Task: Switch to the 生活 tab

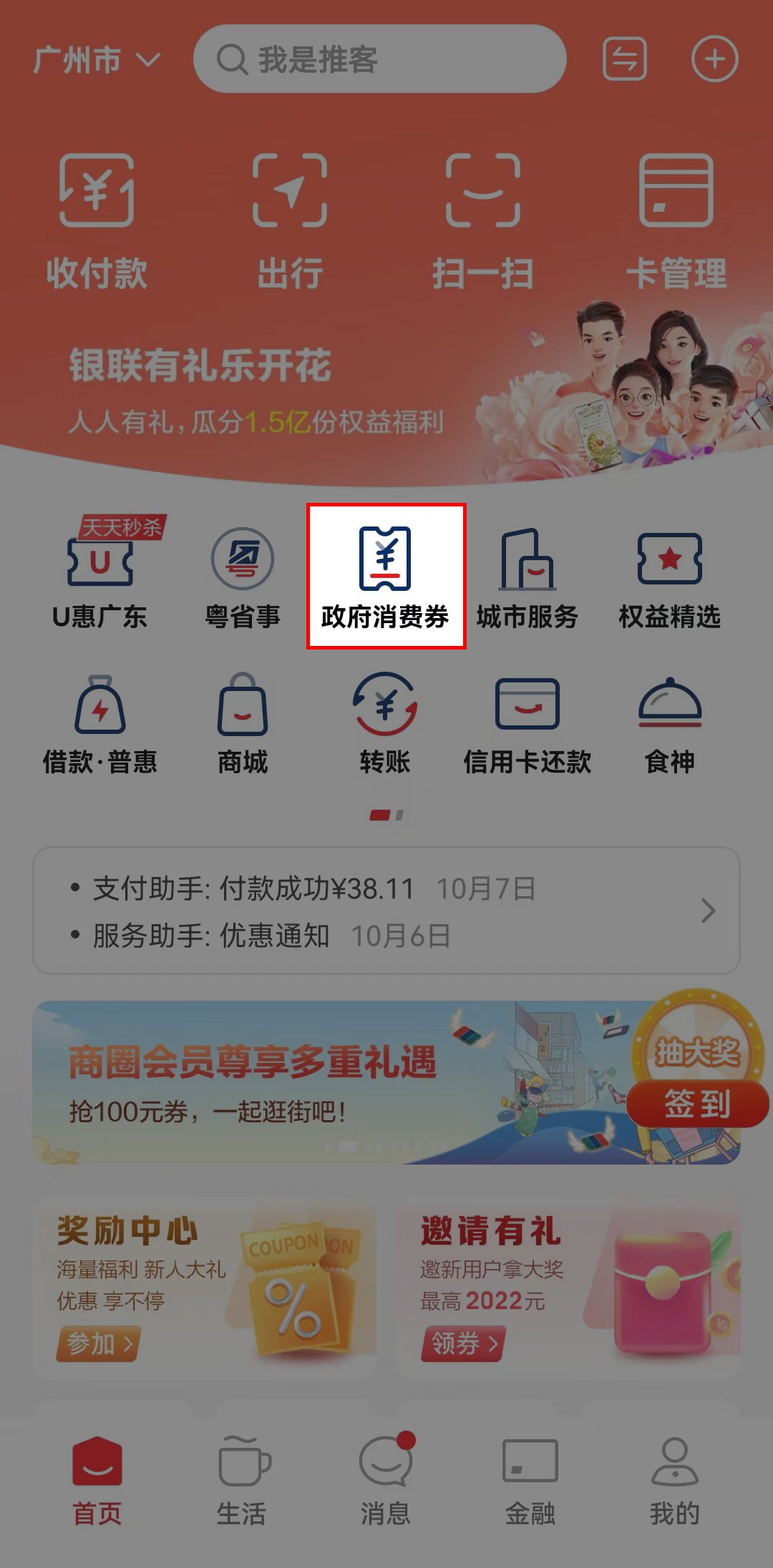Action: click(x=242, y=1481)
